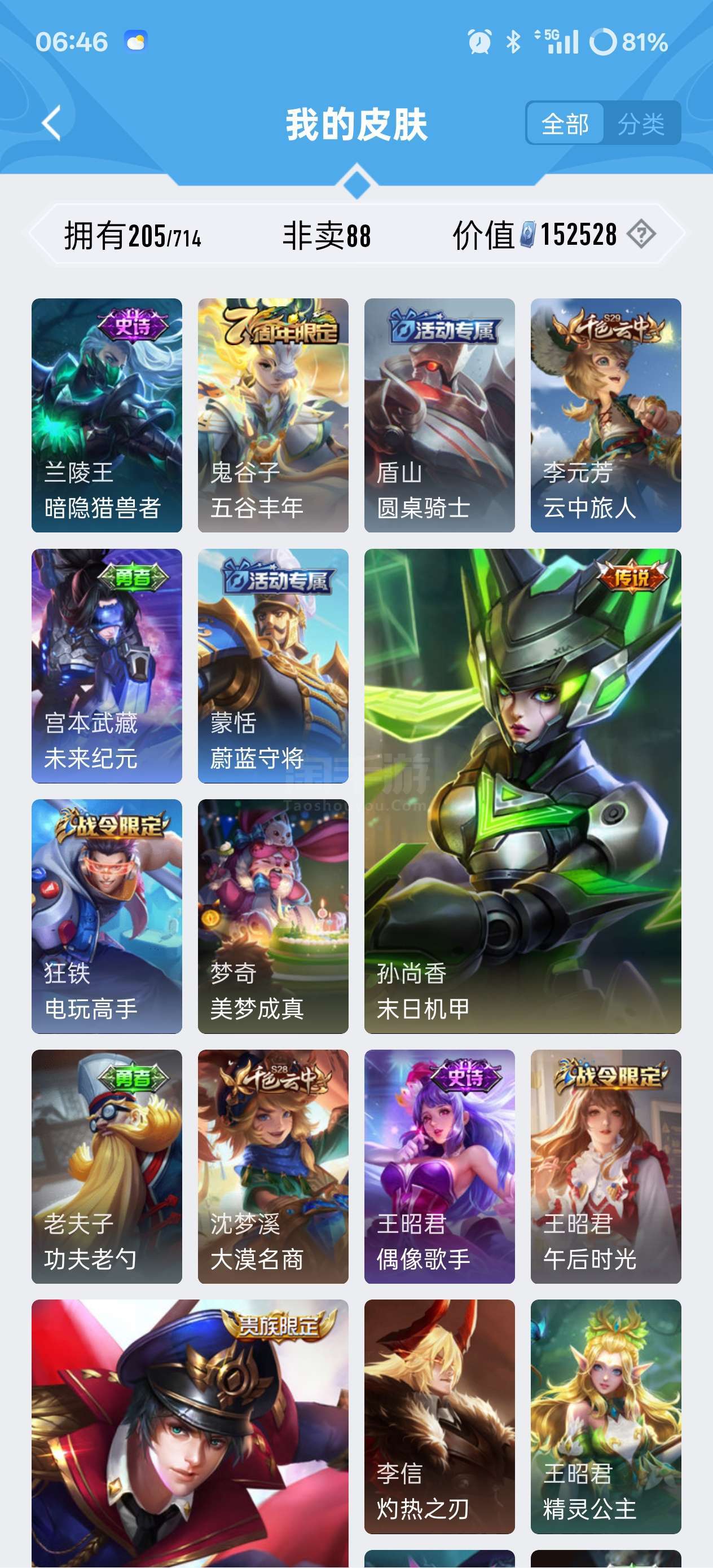View 蒙恬 蔚蓝守将 skin
This screenshot has width=713, height=1568.
pos(273,666)
